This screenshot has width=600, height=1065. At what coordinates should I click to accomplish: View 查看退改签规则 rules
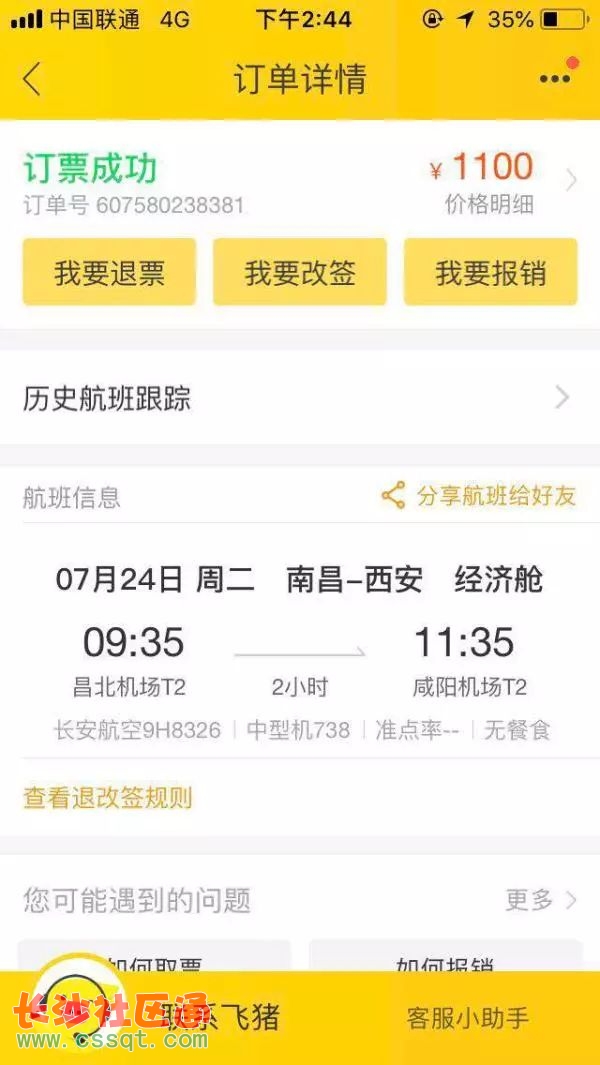click(108, 797)
